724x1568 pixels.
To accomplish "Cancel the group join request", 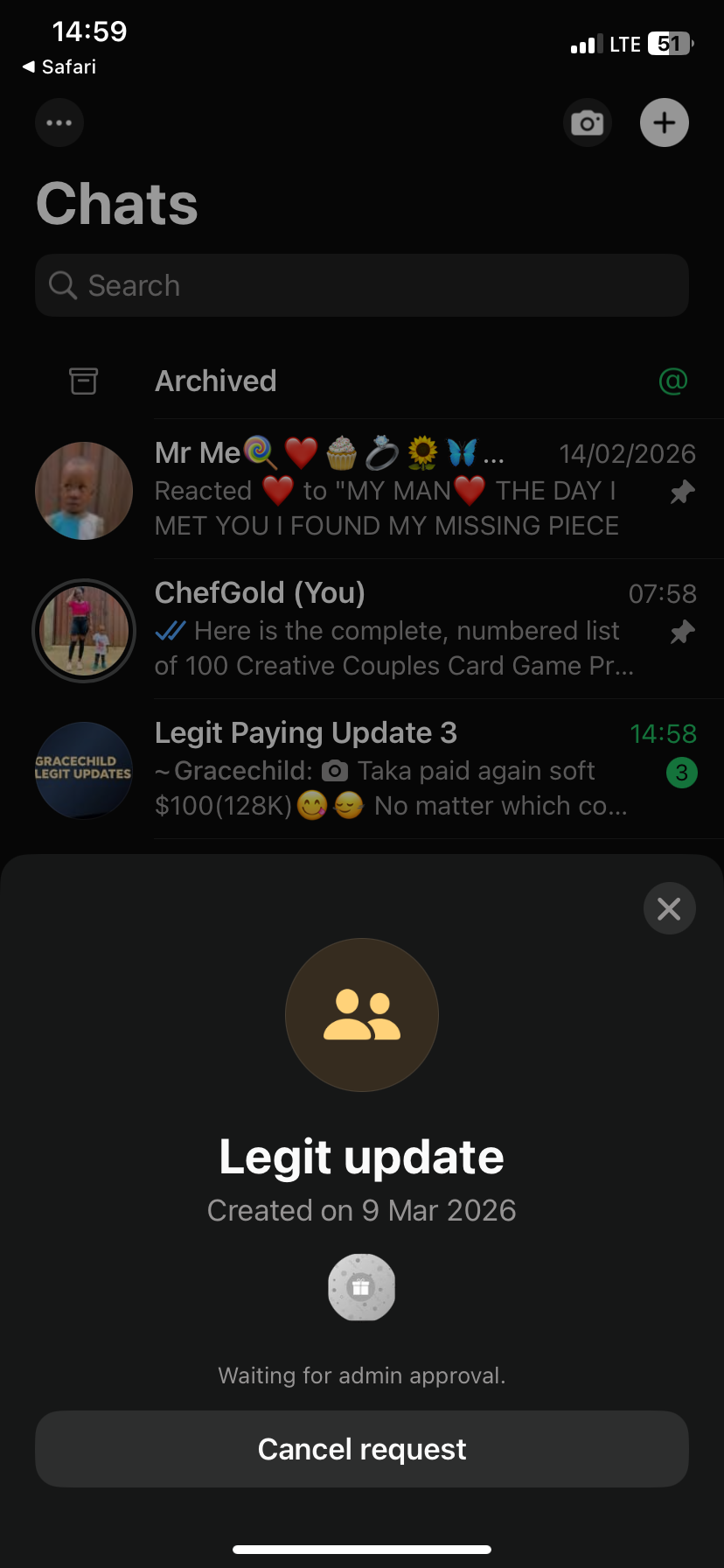I will click(362, 1449).
